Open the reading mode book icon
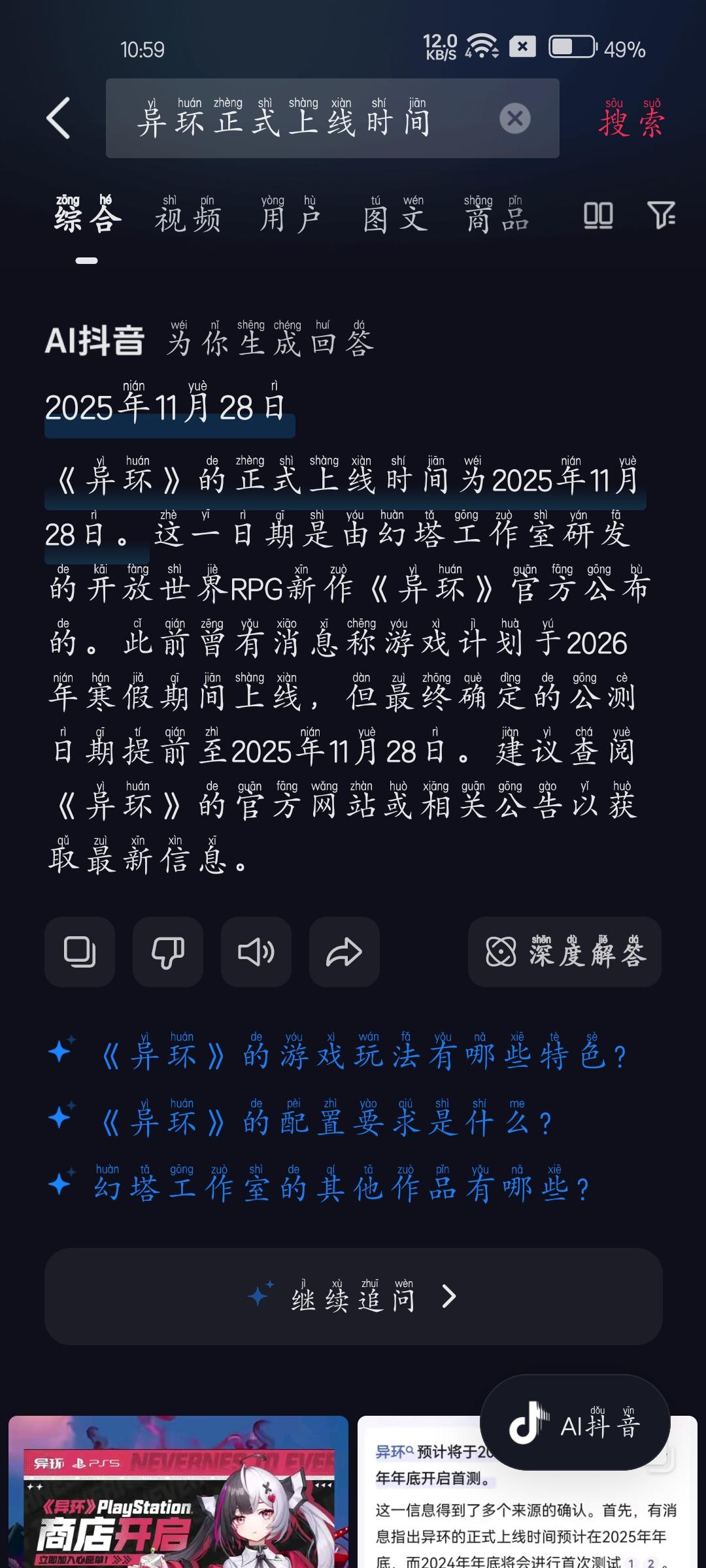Image resolution: width=706 pixels, height=1568 pixels. coord(598,216)
